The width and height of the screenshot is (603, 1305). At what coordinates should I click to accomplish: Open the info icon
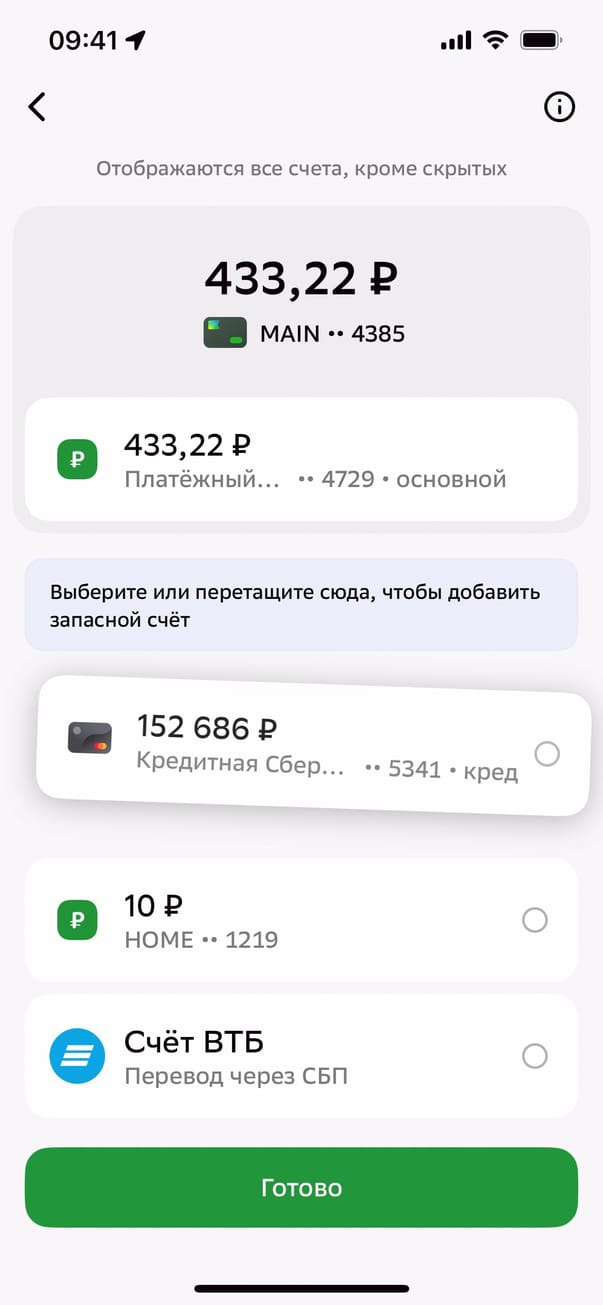[559, 107]
